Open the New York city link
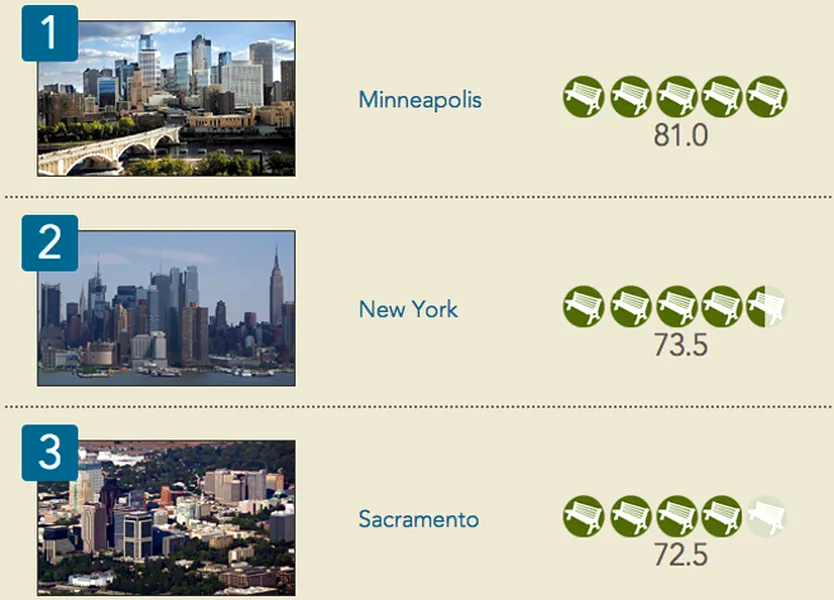Viewport: 834px width, 600px height. [x=408, y=309]
